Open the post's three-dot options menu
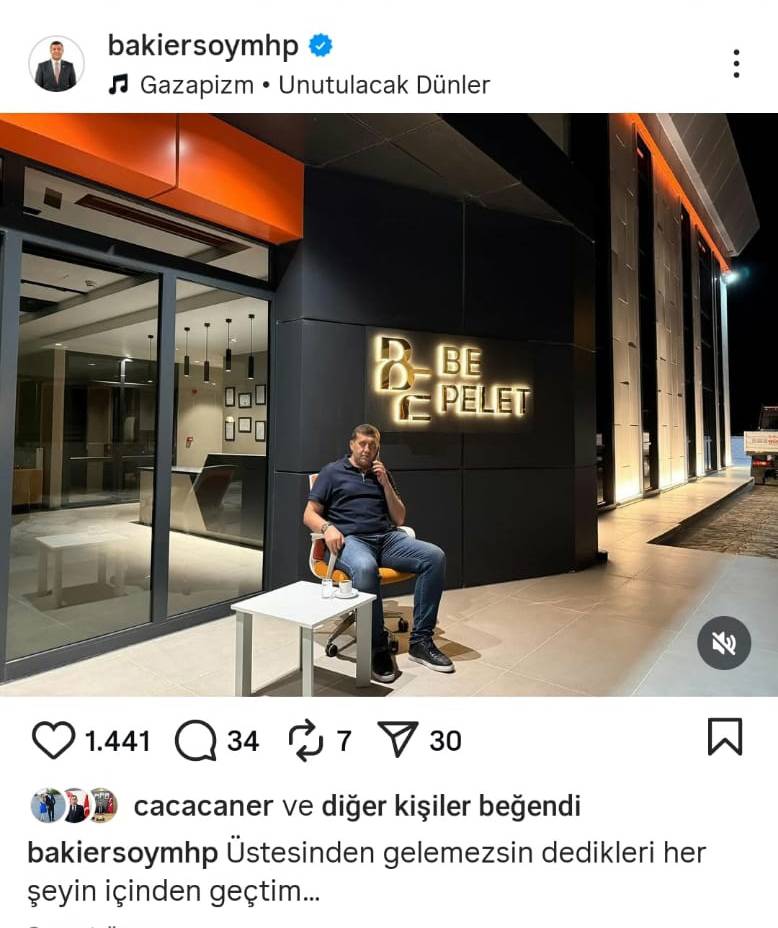 click(x=736, y=63)
